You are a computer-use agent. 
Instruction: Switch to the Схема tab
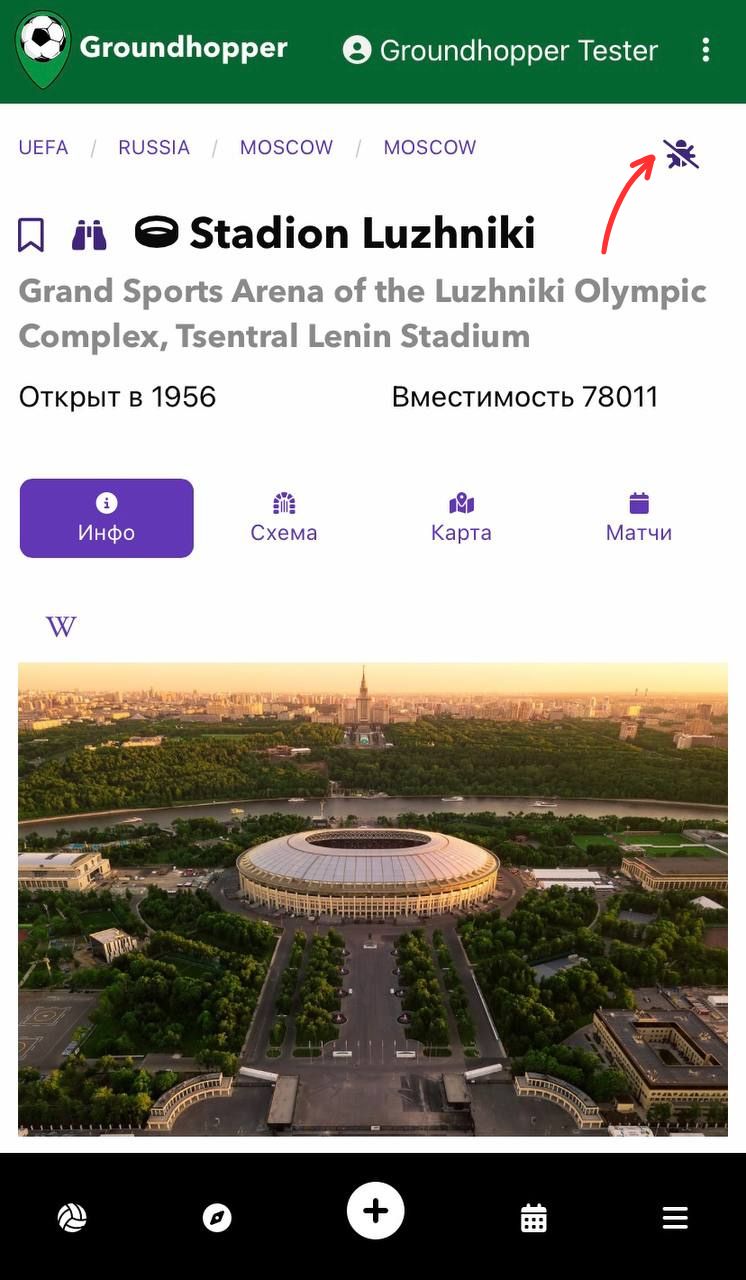284,518
